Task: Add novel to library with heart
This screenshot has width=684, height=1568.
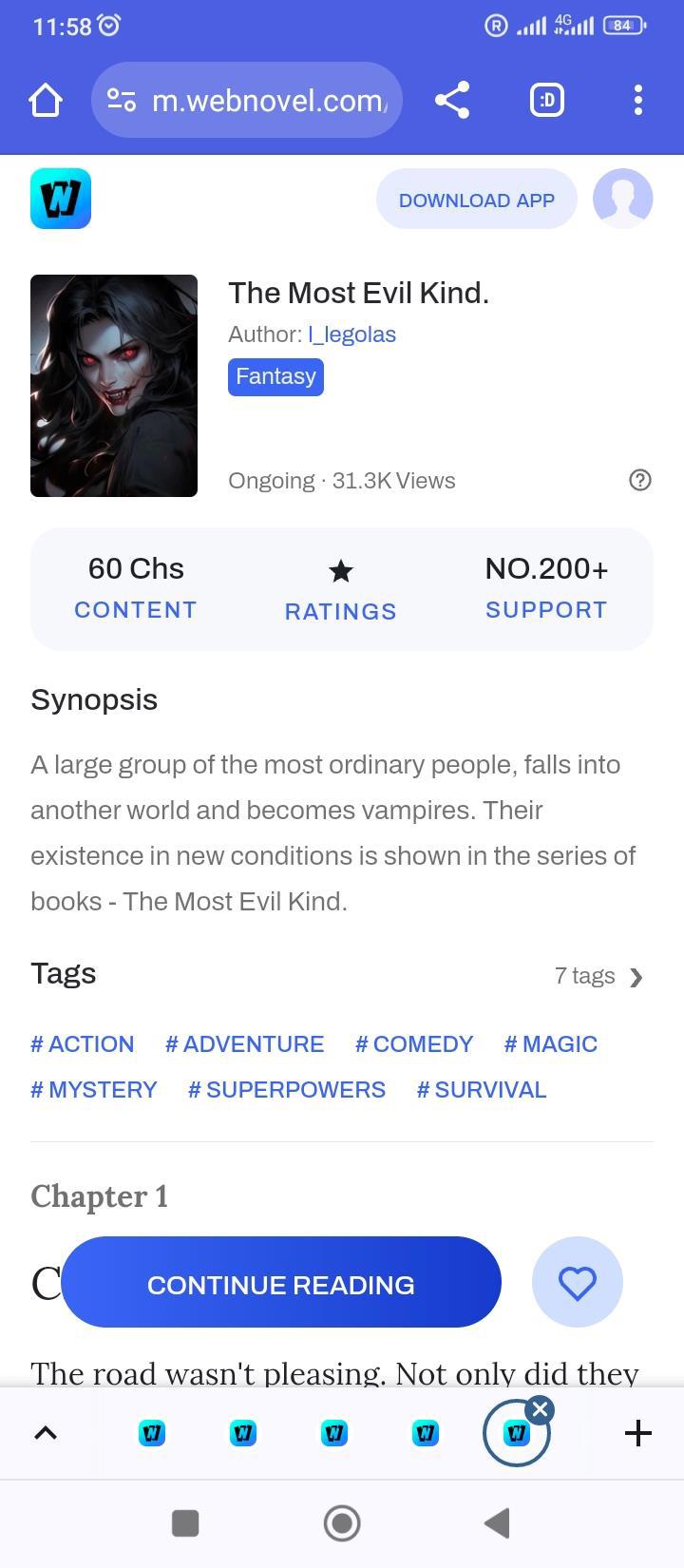Action: click(577, 1283)
